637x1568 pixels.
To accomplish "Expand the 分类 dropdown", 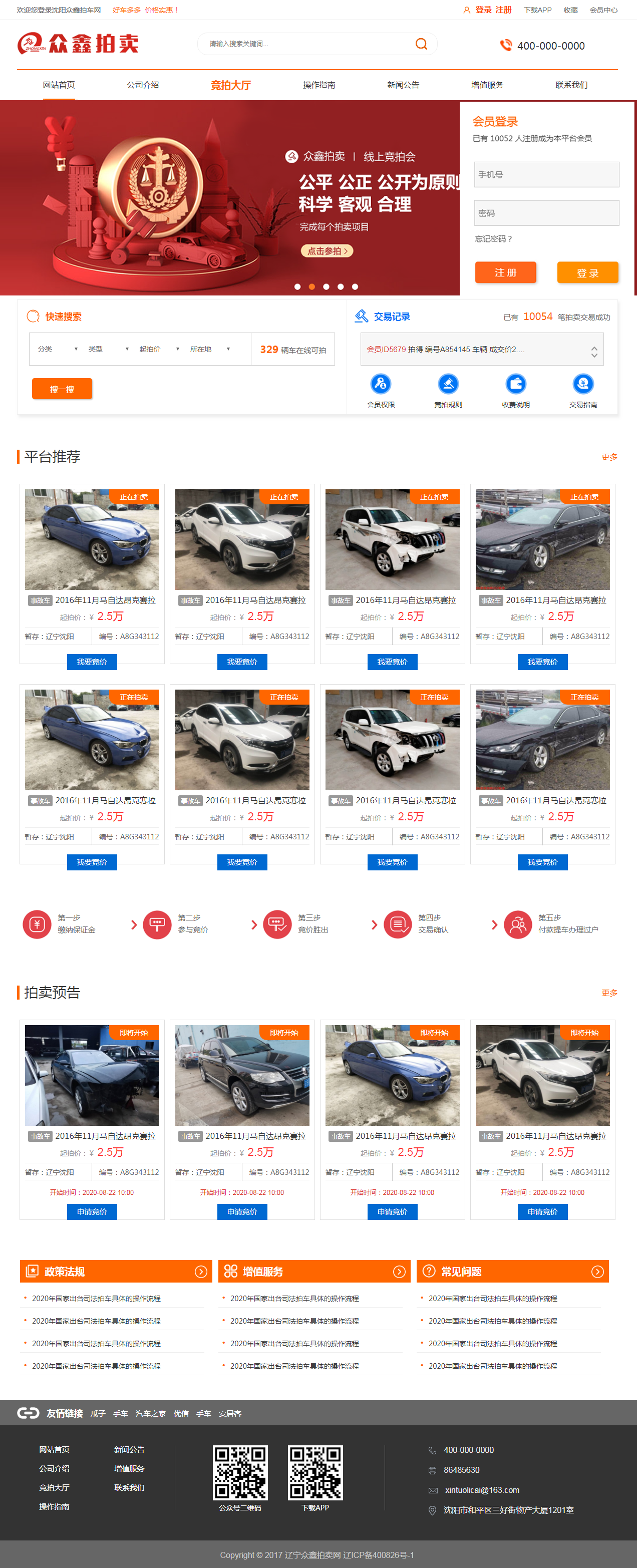I will 58,350.
